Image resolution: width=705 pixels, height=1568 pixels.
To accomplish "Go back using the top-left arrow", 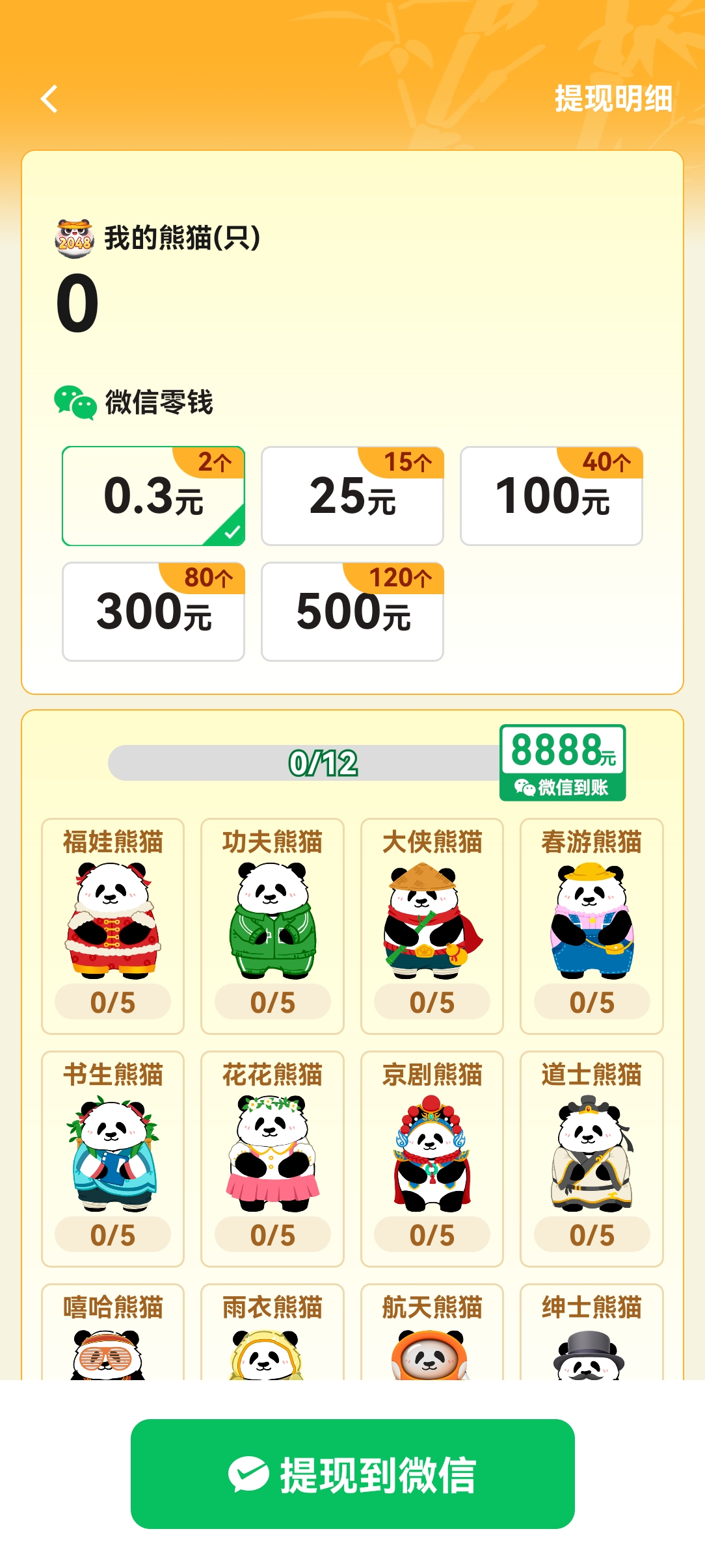I will coord(49,99).
